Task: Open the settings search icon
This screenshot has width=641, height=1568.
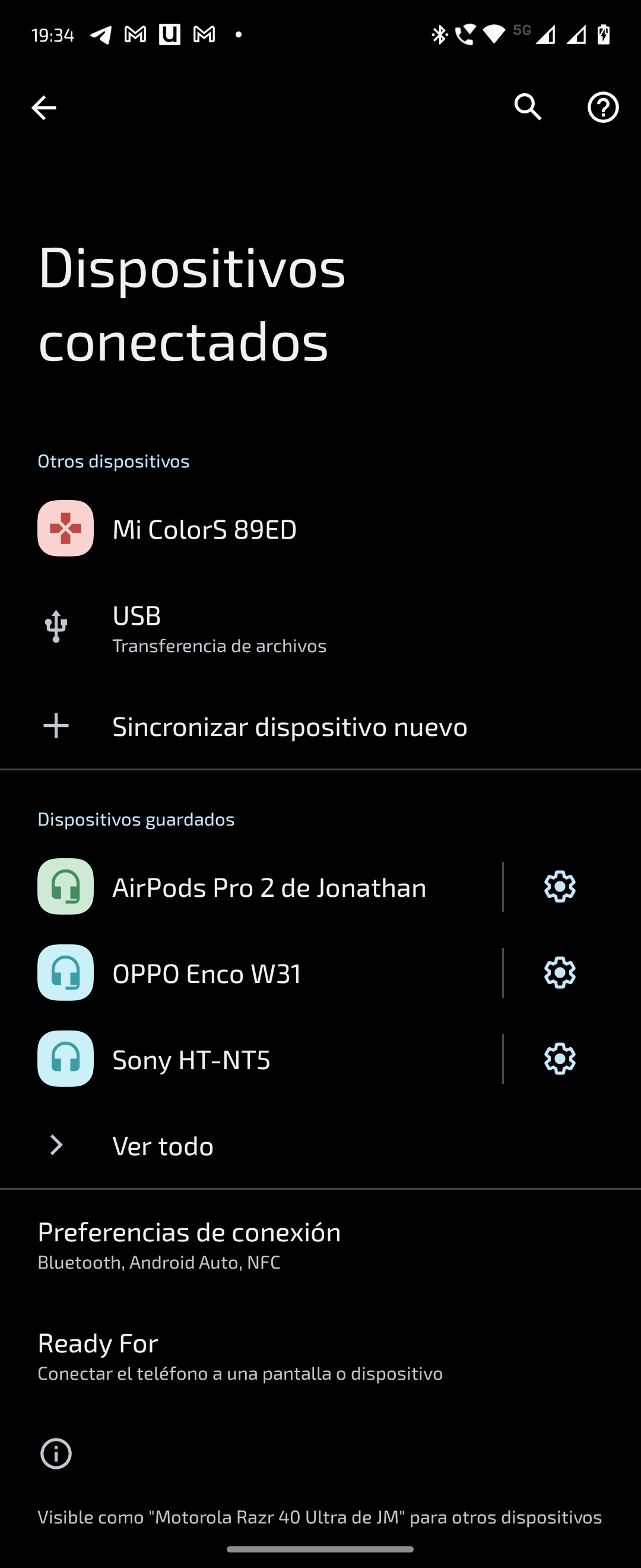Action: [x=528, y=108]
